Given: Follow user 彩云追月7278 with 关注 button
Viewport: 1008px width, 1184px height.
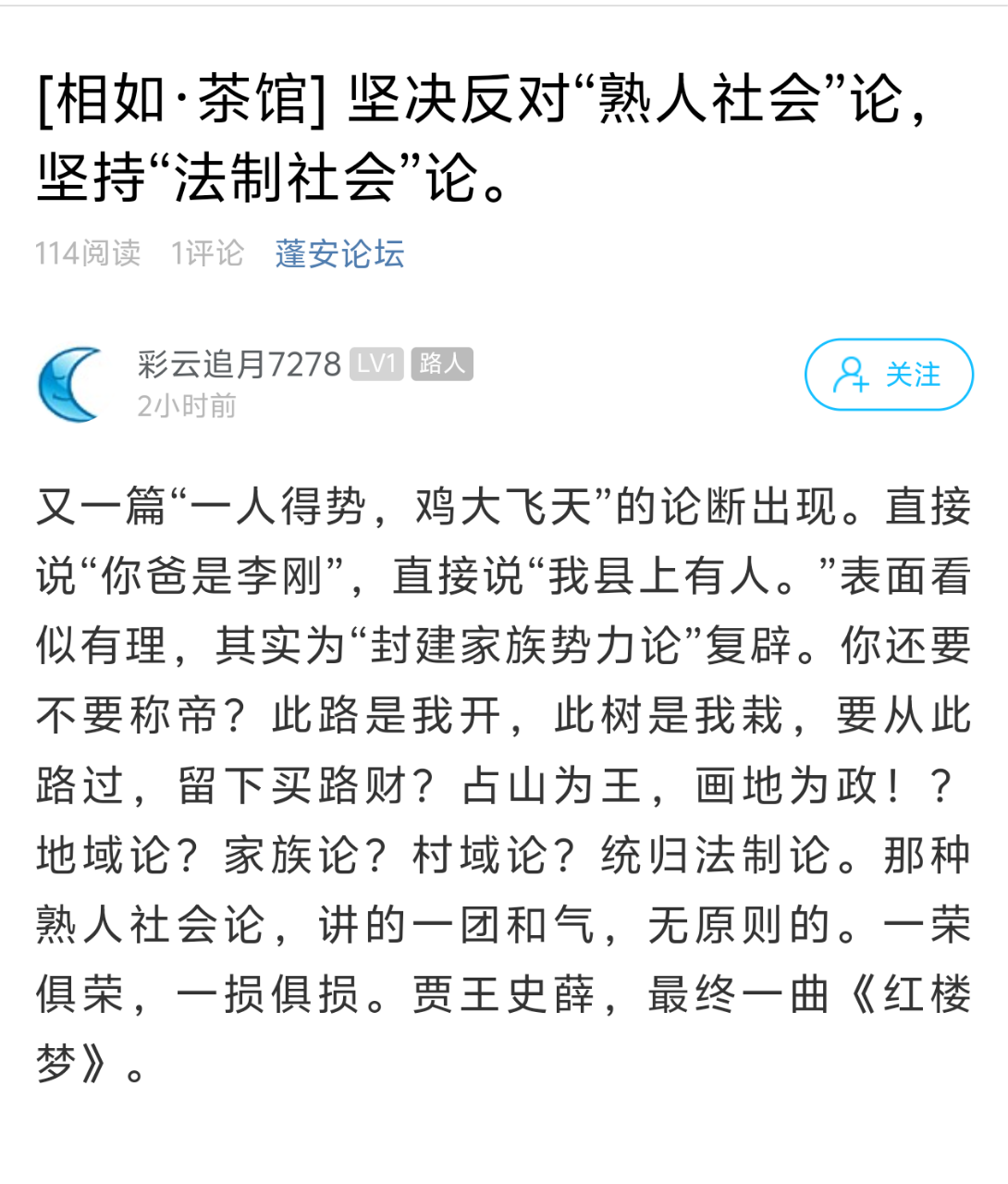Looking at the screenshot, I should (888, 375).
